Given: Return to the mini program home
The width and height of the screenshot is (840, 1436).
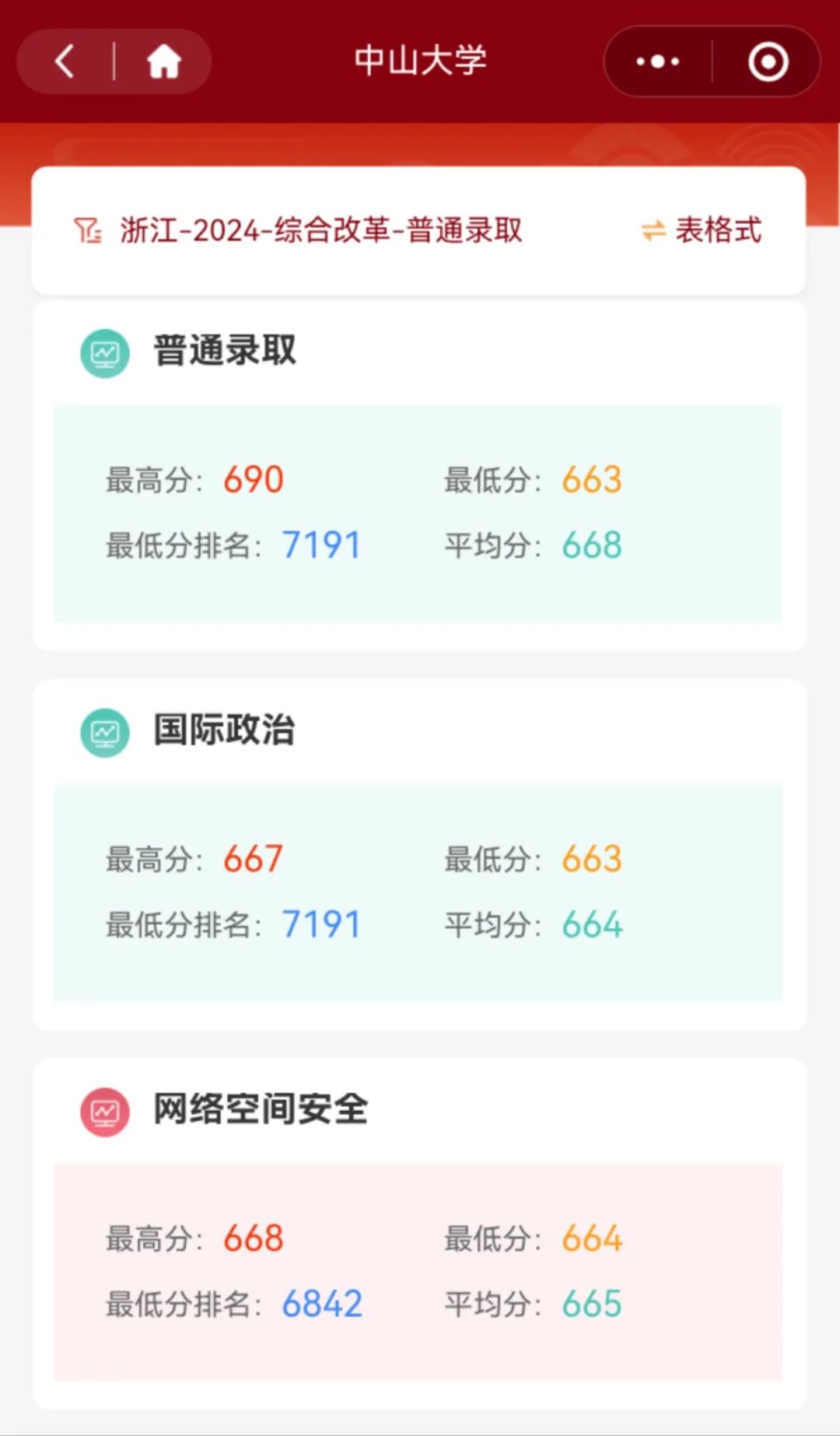Looking at the screenshot, I should (164, 61).
